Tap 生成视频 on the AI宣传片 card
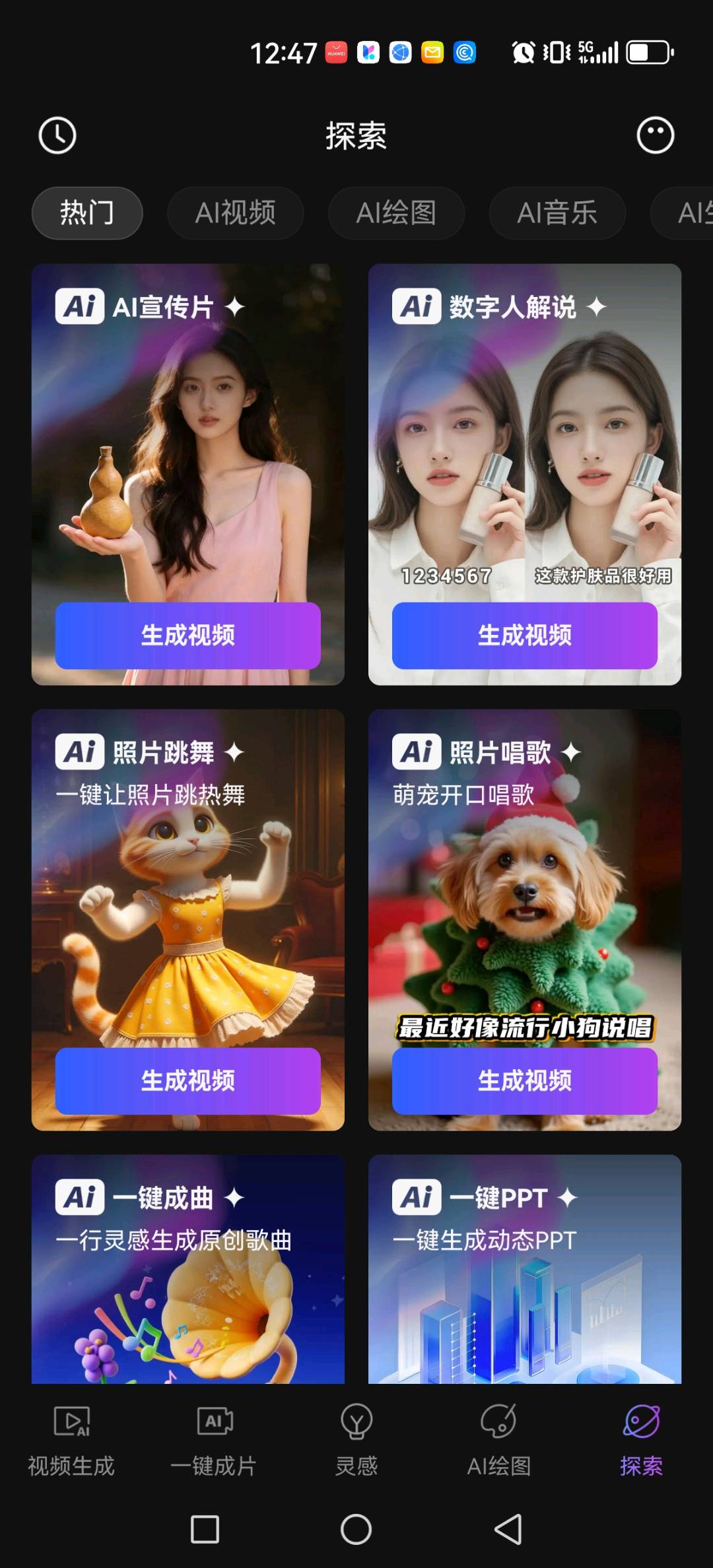 coord(187,636)
